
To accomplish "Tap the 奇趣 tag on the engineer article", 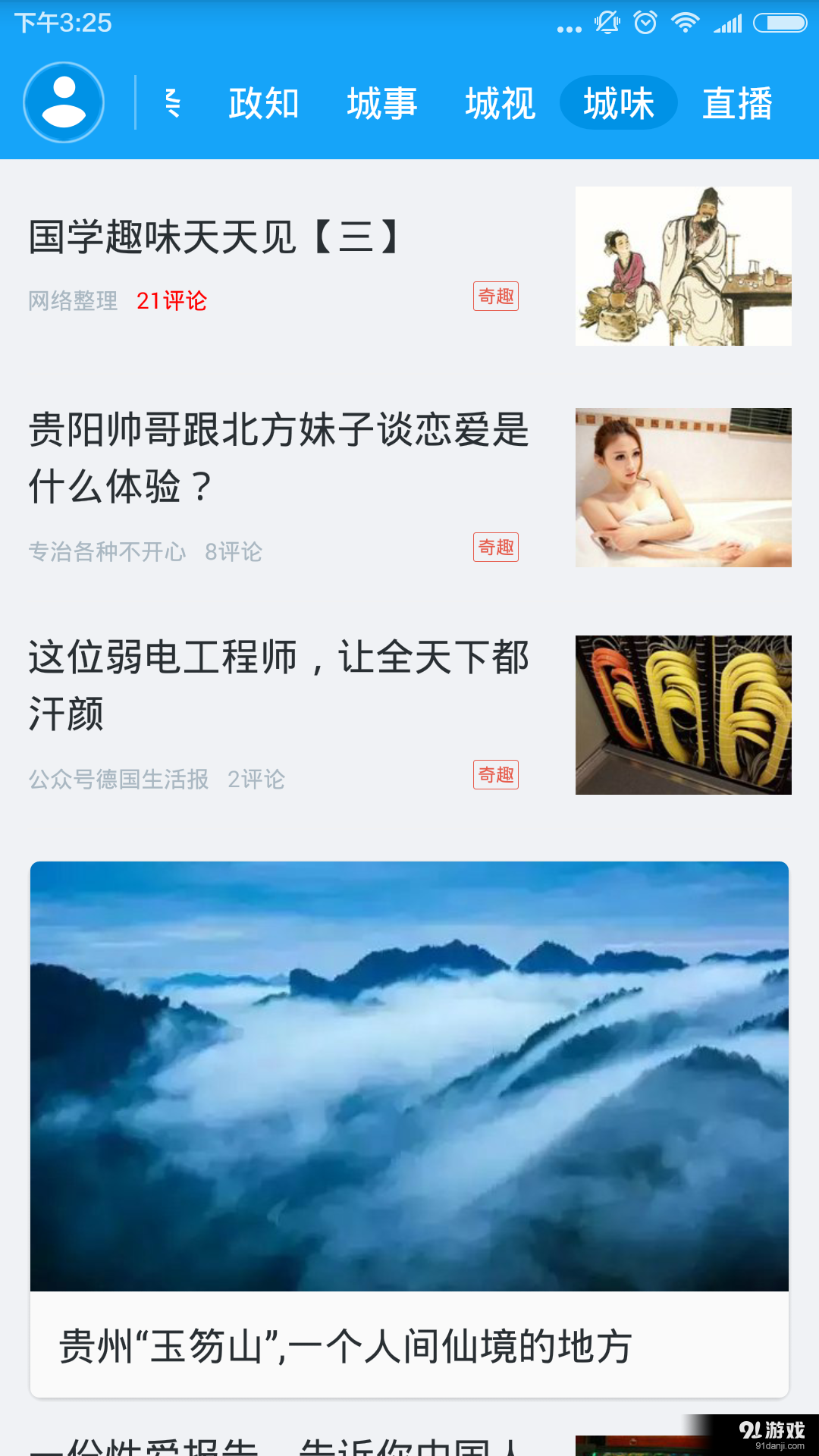I will coord(495,774).
